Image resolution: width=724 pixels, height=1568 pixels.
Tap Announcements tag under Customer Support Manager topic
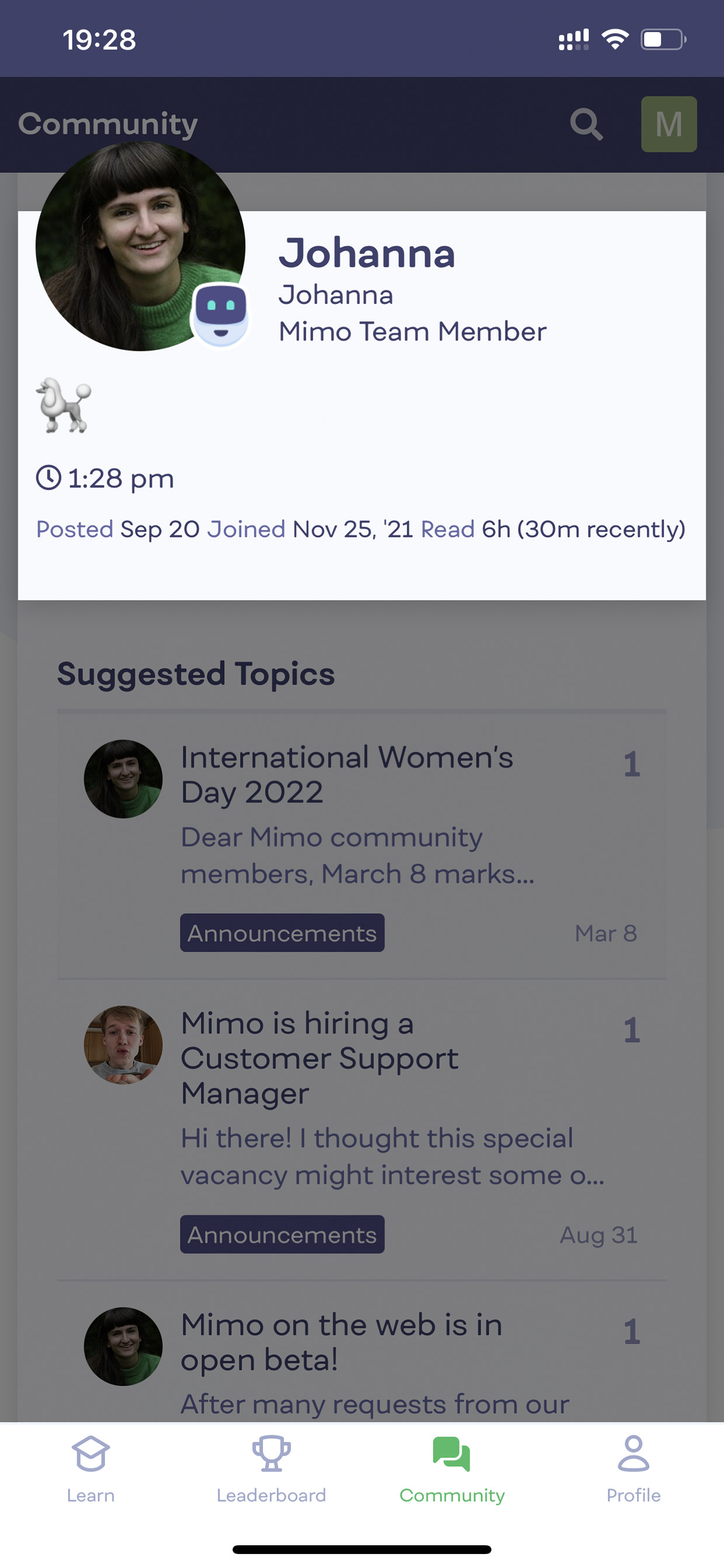(x=282, y=1234)
